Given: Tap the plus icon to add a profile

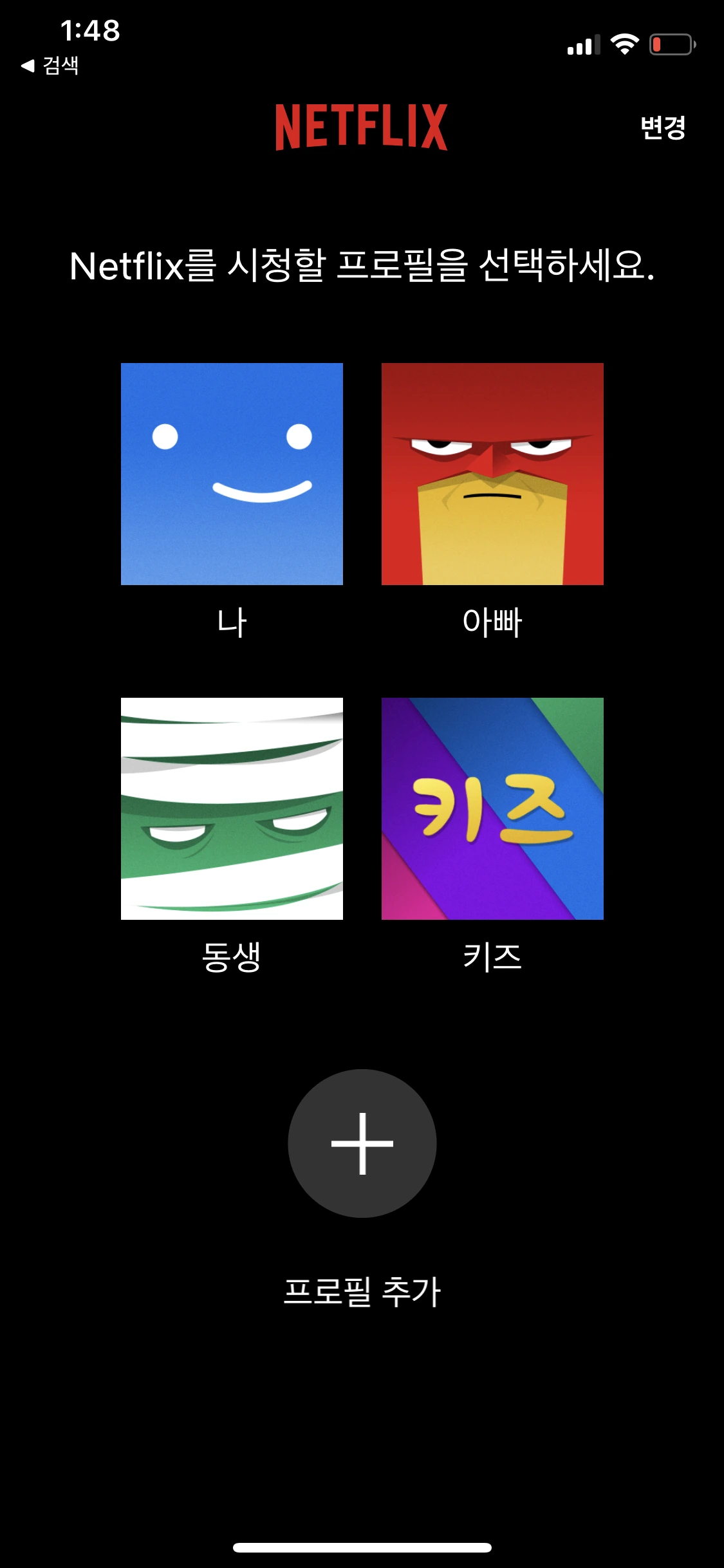Looking at the screenshot, I should pos(362,1143).
